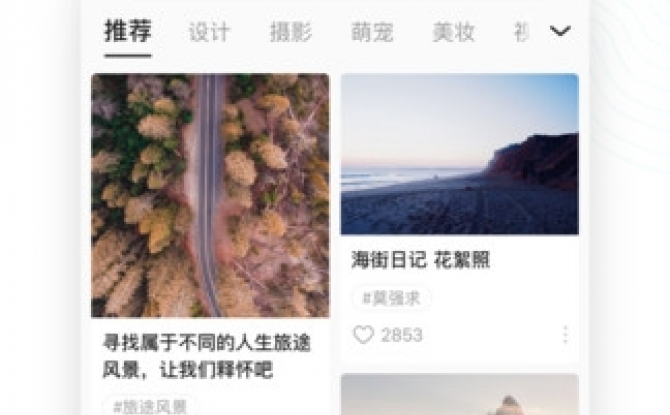Switch to the 萌宠 tab
The image size is (670, 415).
tap(372, 32)
